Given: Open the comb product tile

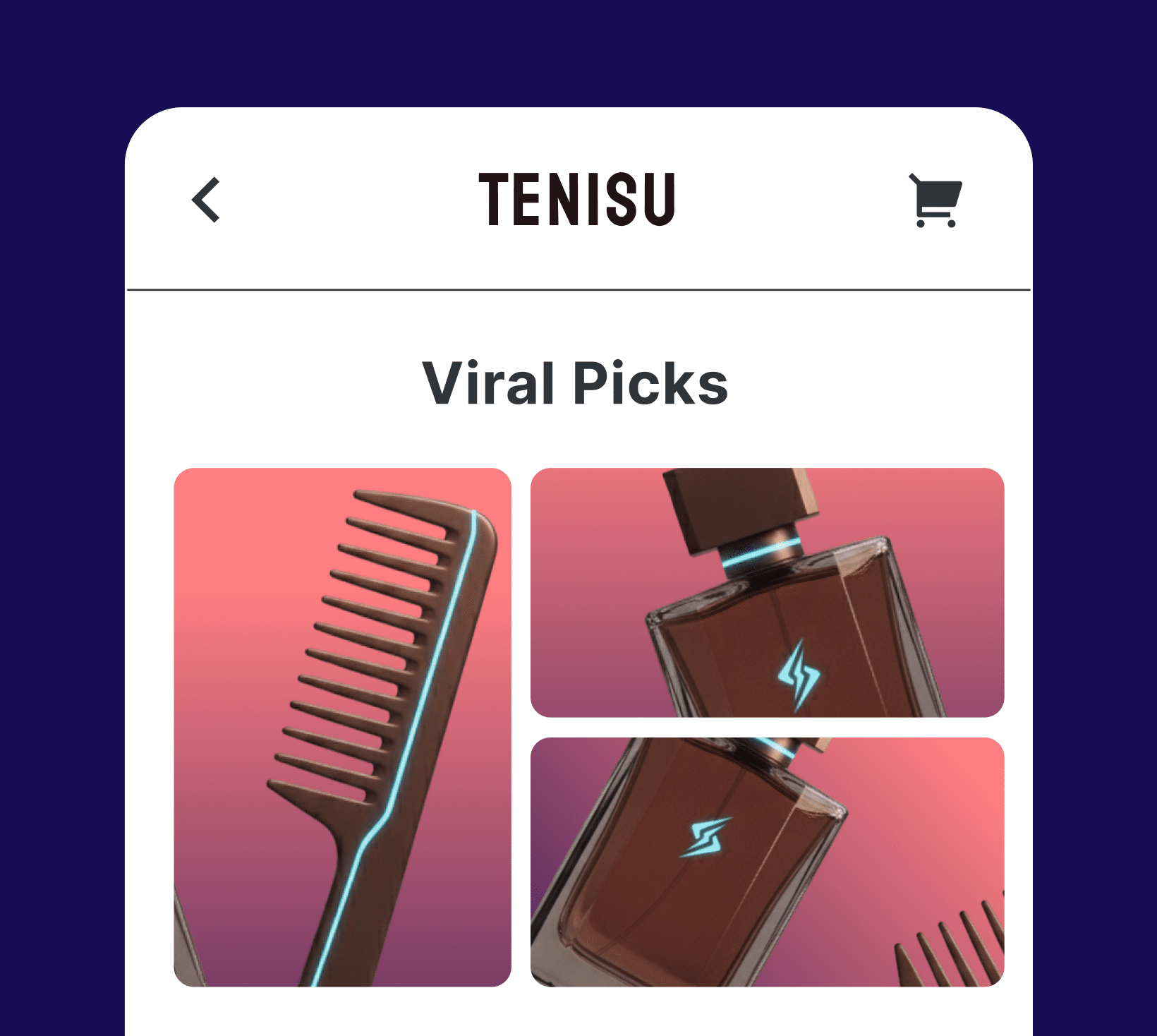Looking at the screenshot, I should click(342, 727).
